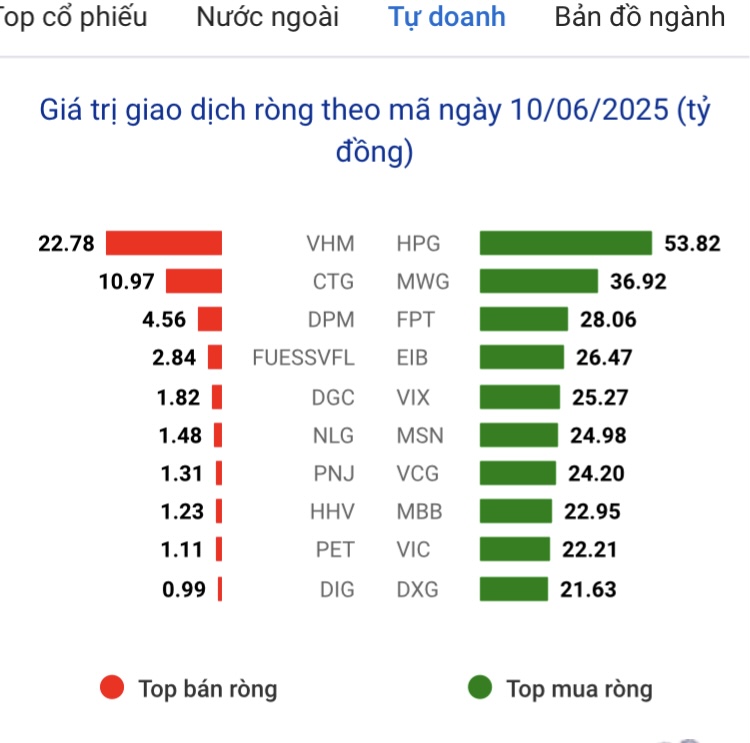The height and width of the screenshot is (743, 750).
Task: Open the Nước ngoài tab
Action: [267, 17]
